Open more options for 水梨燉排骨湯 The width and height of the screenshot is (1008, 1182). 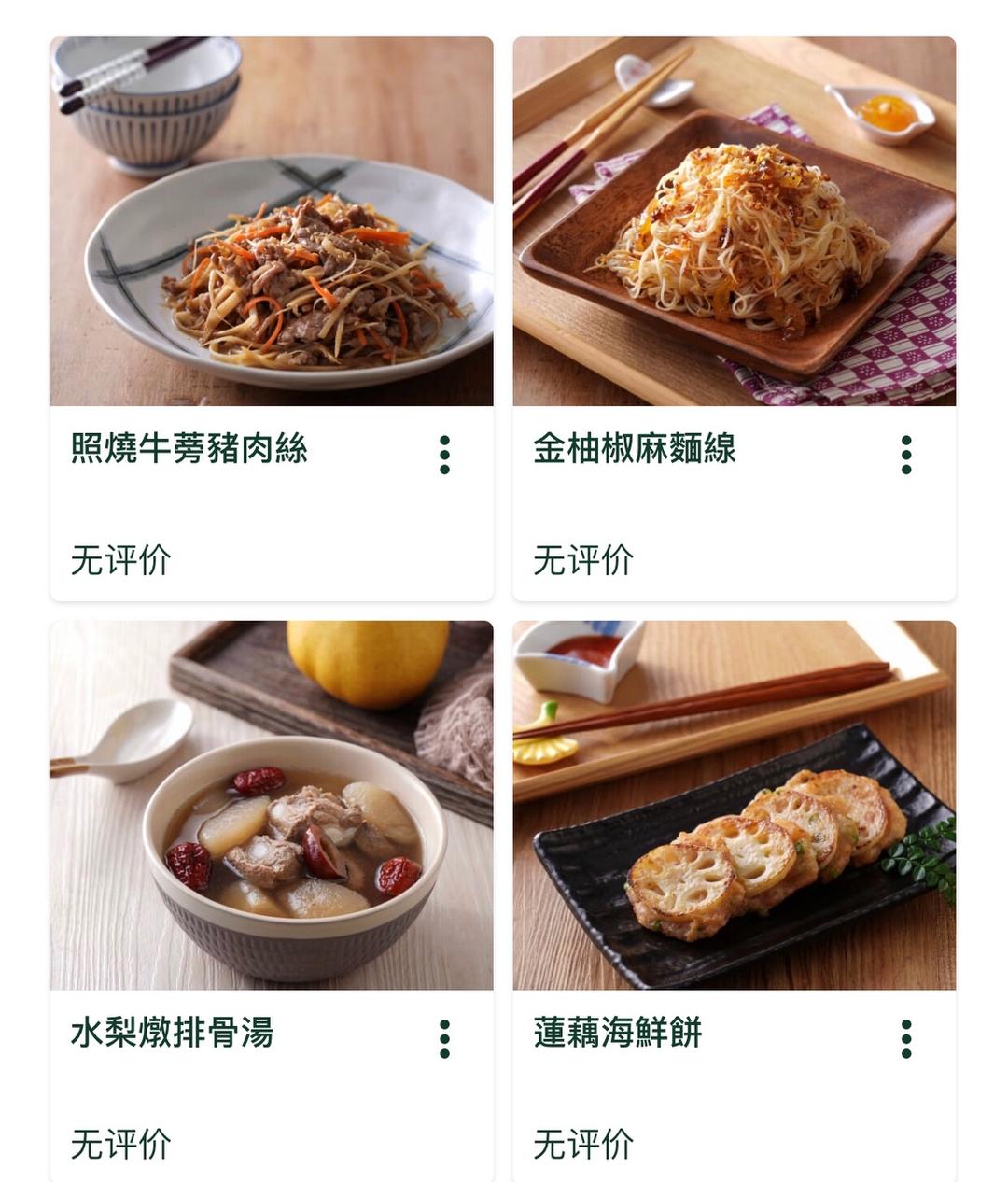444,1039
